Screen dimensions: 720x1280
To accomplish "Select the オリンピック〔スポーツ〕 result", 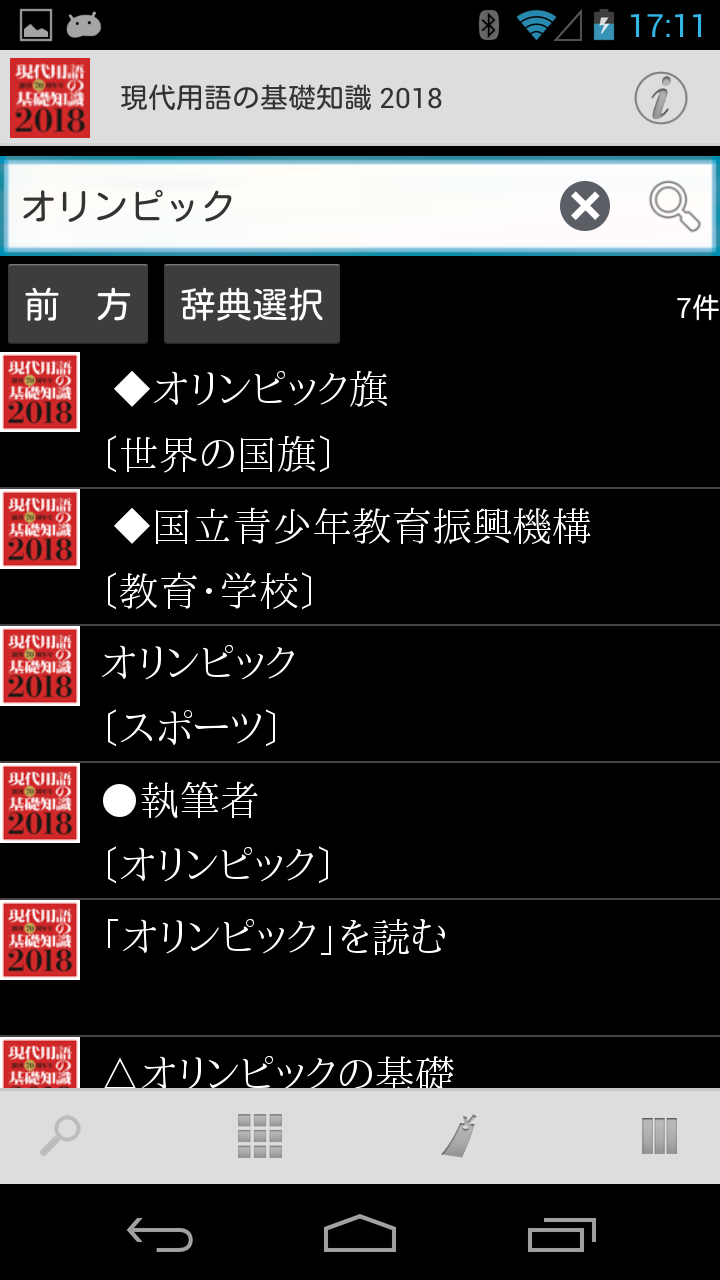I will [x=360, y=694].
